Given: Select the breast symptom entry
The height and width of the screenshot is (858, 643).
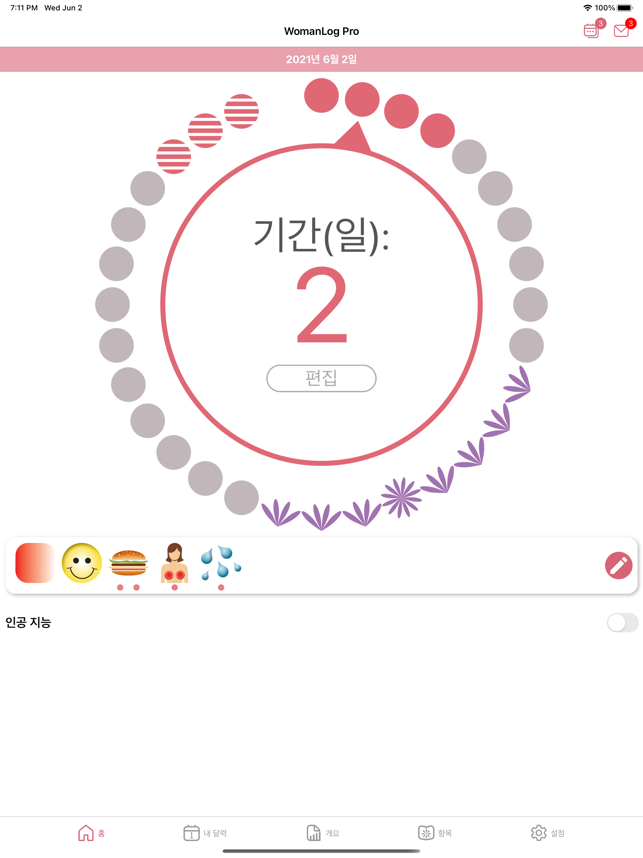Looking at the screenshot, I should (x=174, y=563).
